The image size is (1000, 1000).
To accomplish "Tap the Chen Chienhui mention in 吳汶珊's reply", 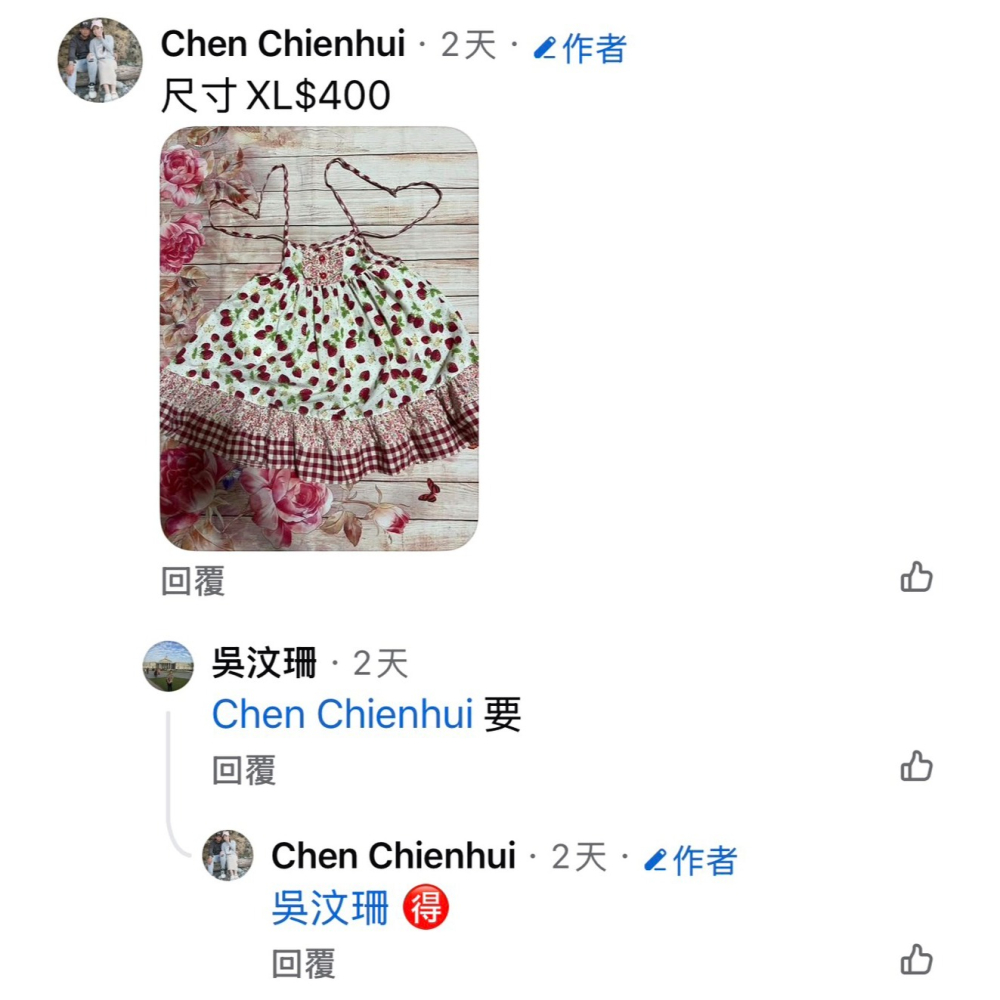I will point(342,715).
